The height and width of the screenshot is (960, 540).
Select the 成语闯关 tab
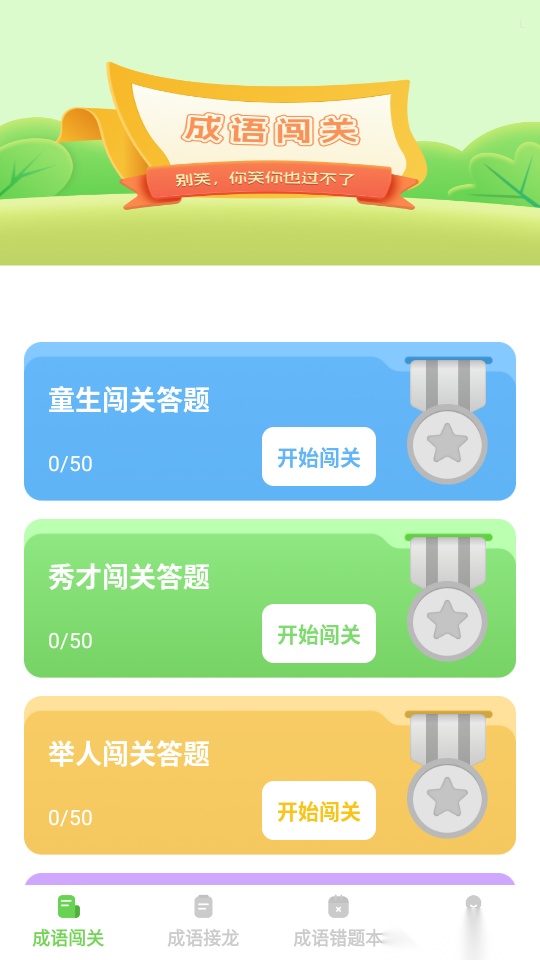pyautogui.click(x=68, y=921)
